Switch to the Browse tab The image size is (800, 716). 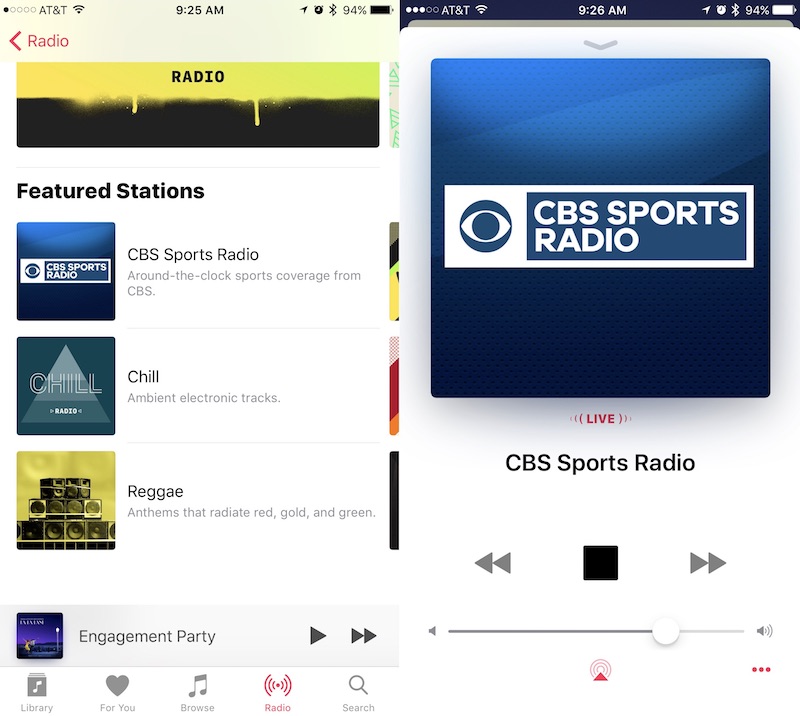[198, 692]
